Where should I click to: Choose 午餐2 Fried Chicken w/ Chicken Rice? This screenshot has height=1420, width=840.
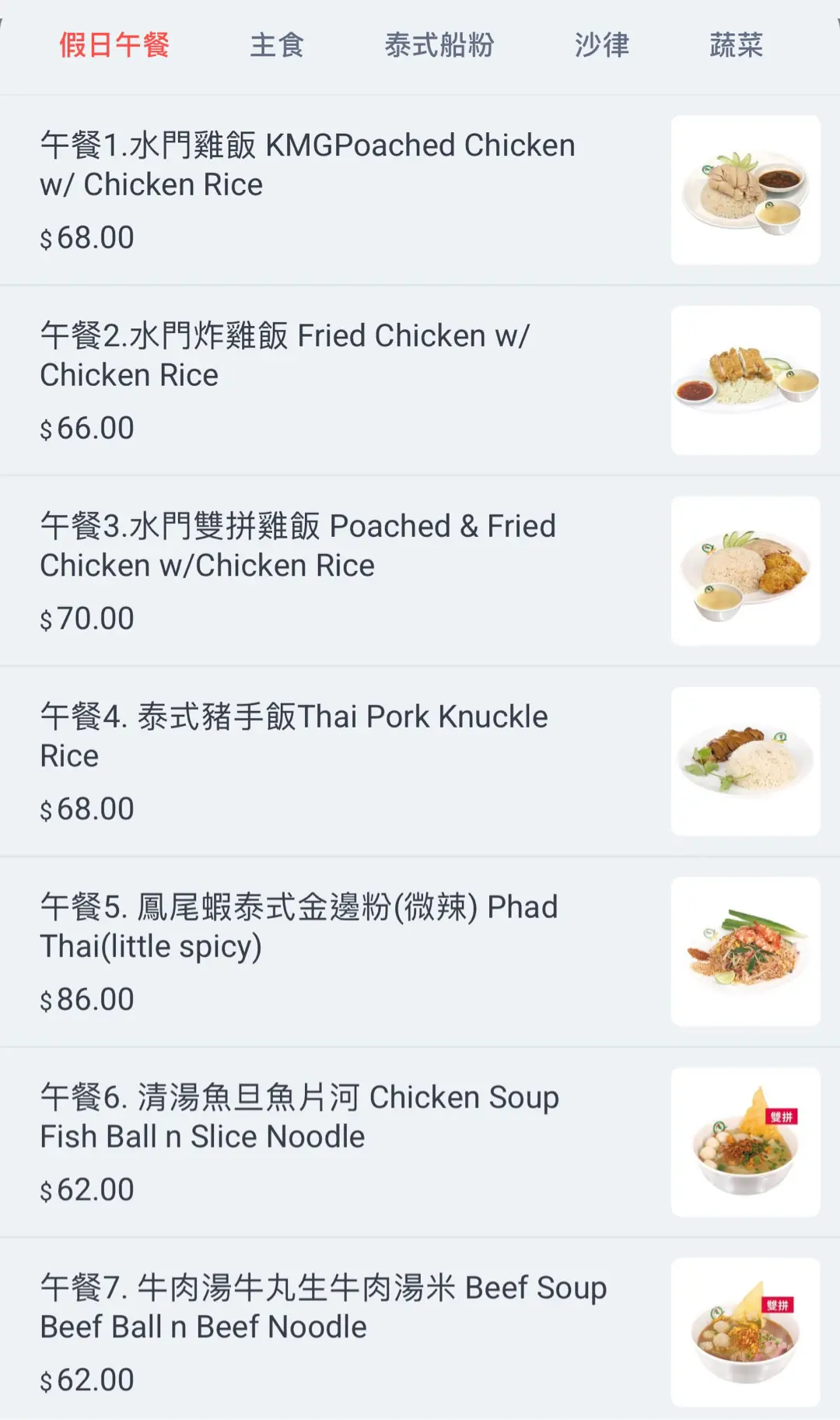tap(285, 356)
